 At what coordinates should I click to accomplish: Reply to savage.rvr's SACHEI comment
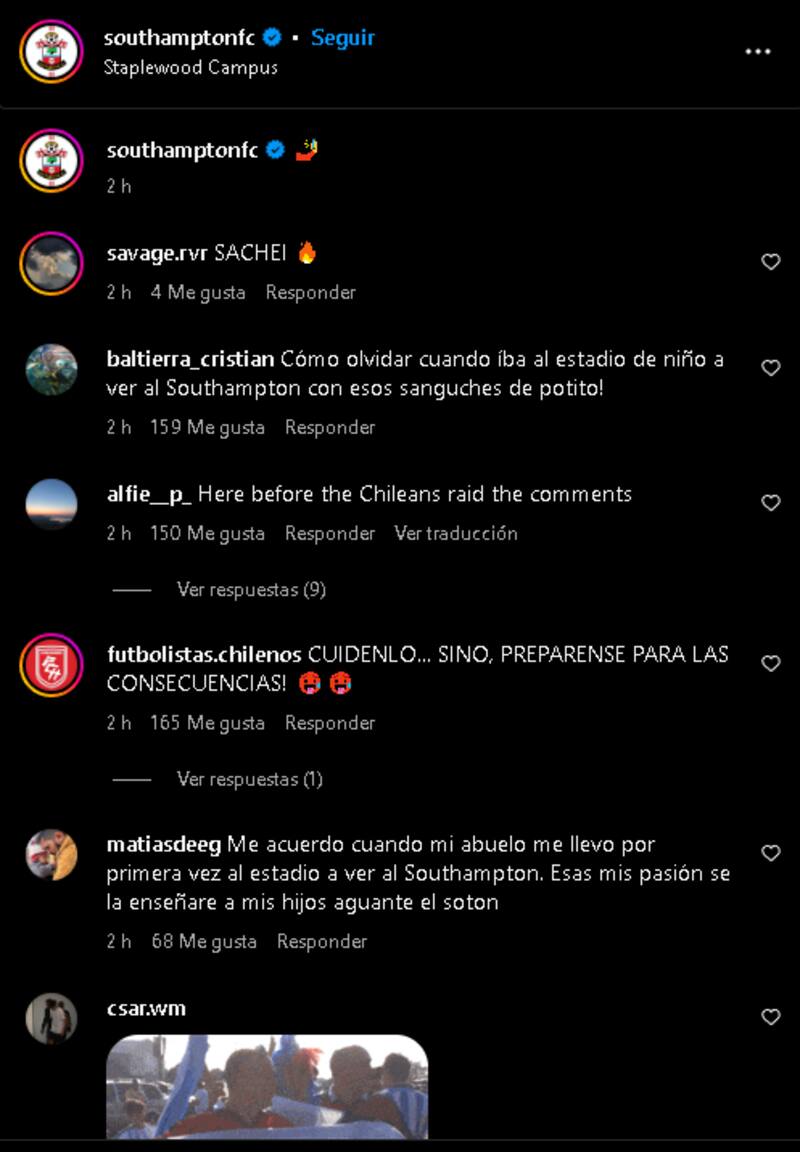click(310, 293)
